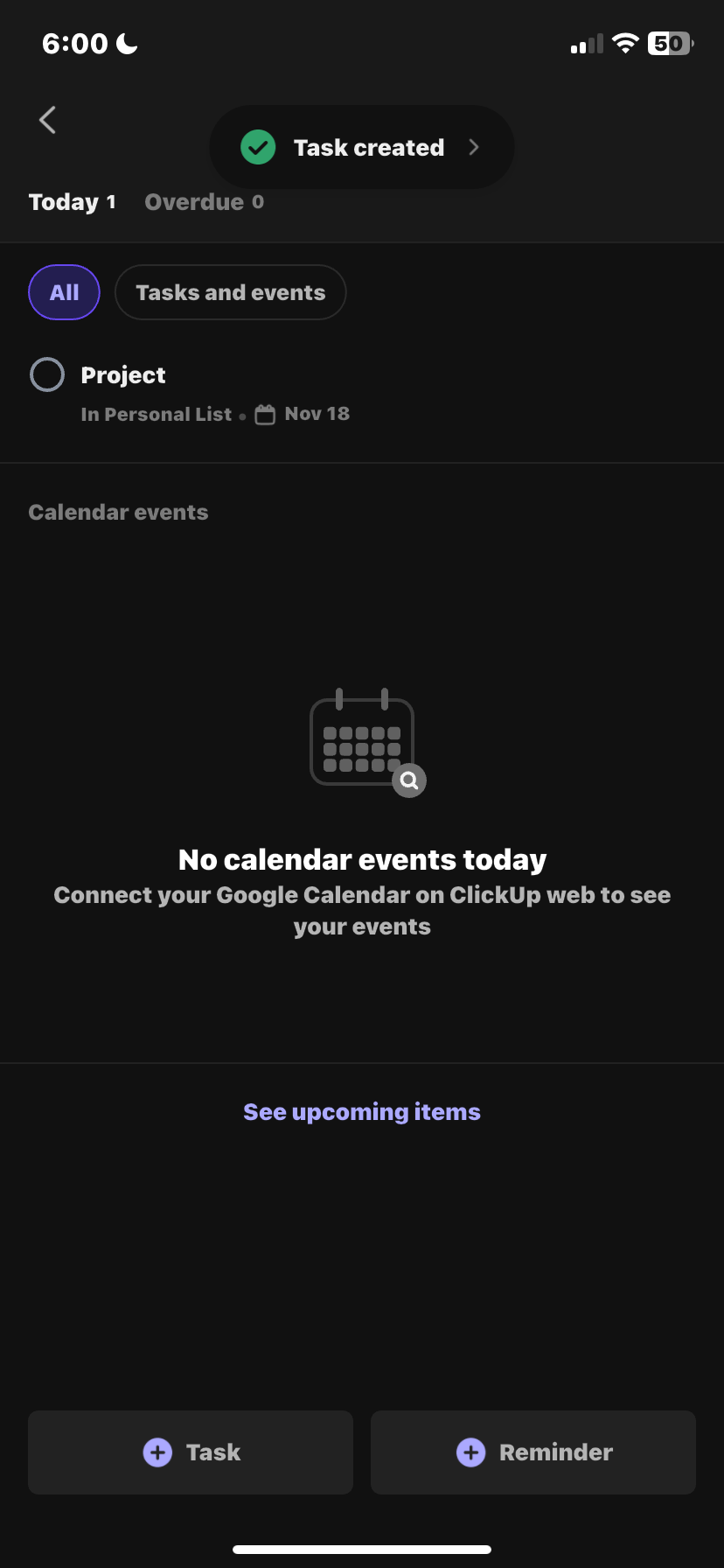Open the Task created notification
The image size is (724, 1568).
[x=362, y=147]
